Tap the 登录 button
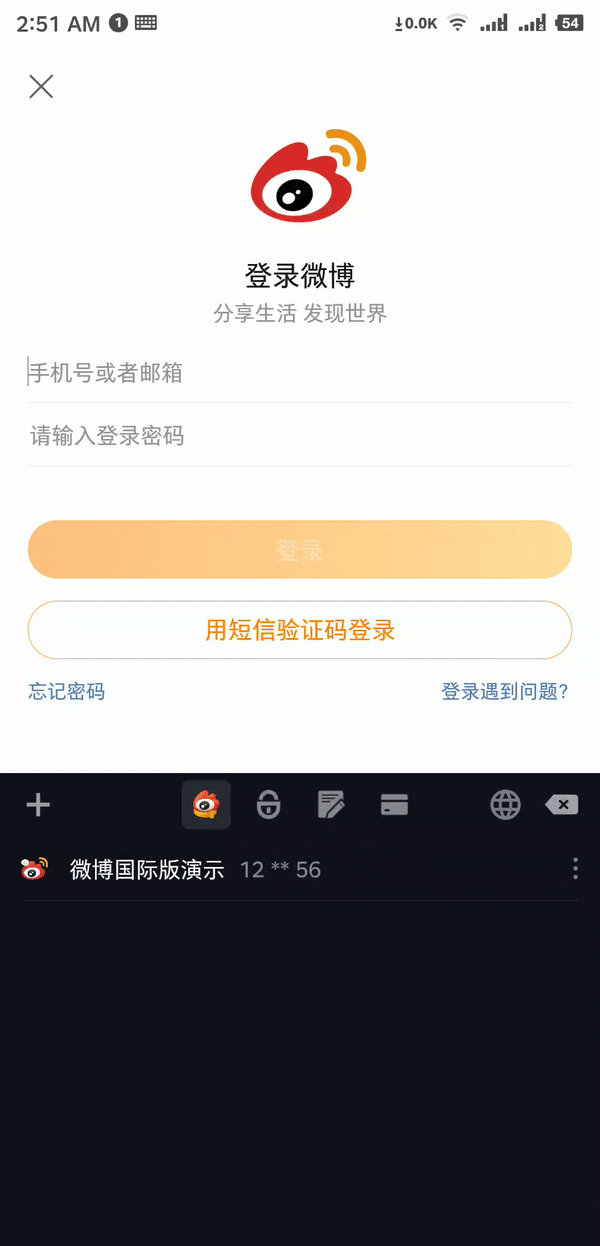This screenshot has width=600, height=1246. point(300,549)
